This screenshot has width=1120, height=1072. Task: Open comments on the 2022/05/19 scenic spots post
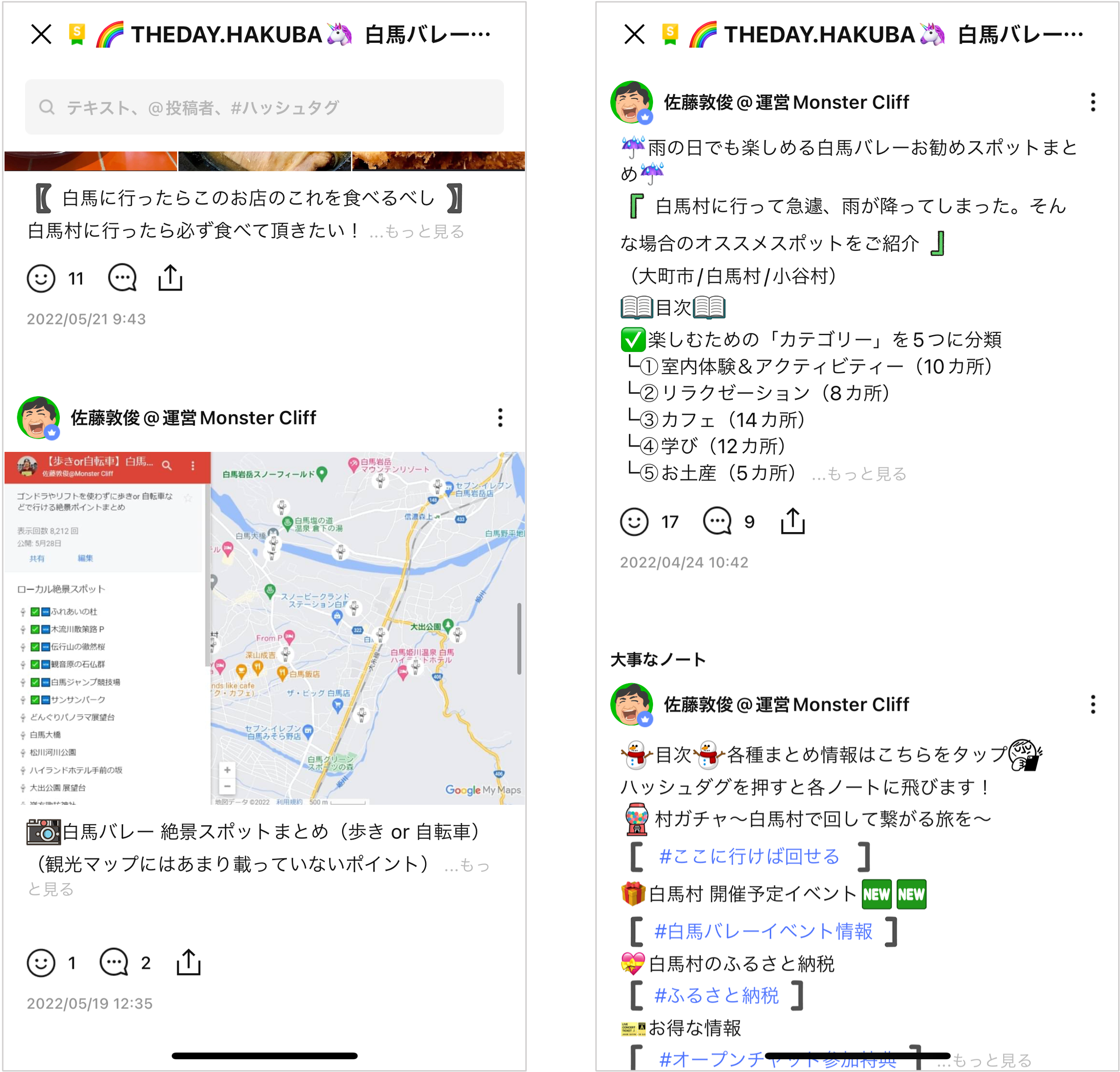click(x=114, y=963)
